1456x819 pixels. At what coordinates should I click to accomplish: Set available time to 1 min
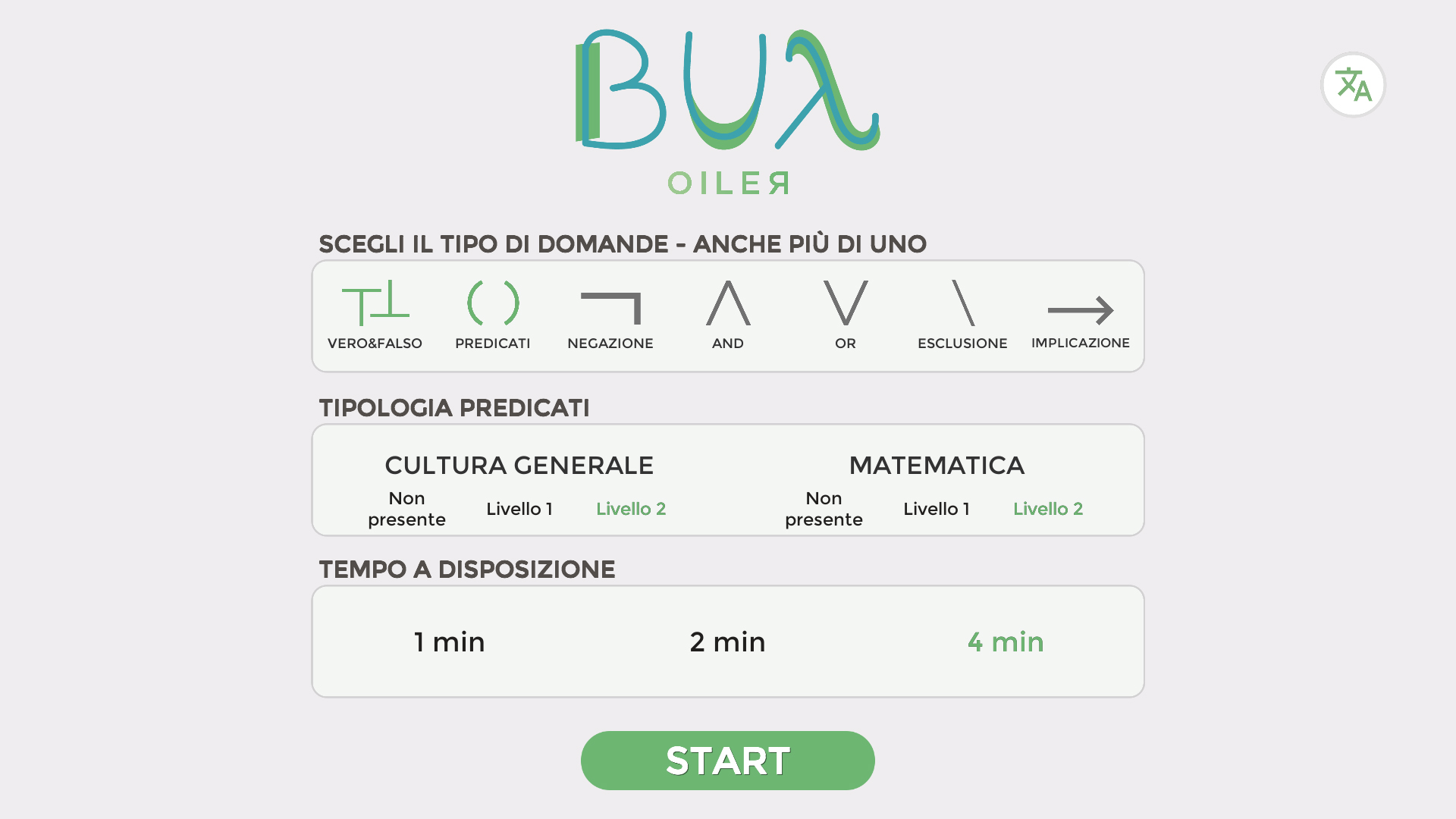450,642
